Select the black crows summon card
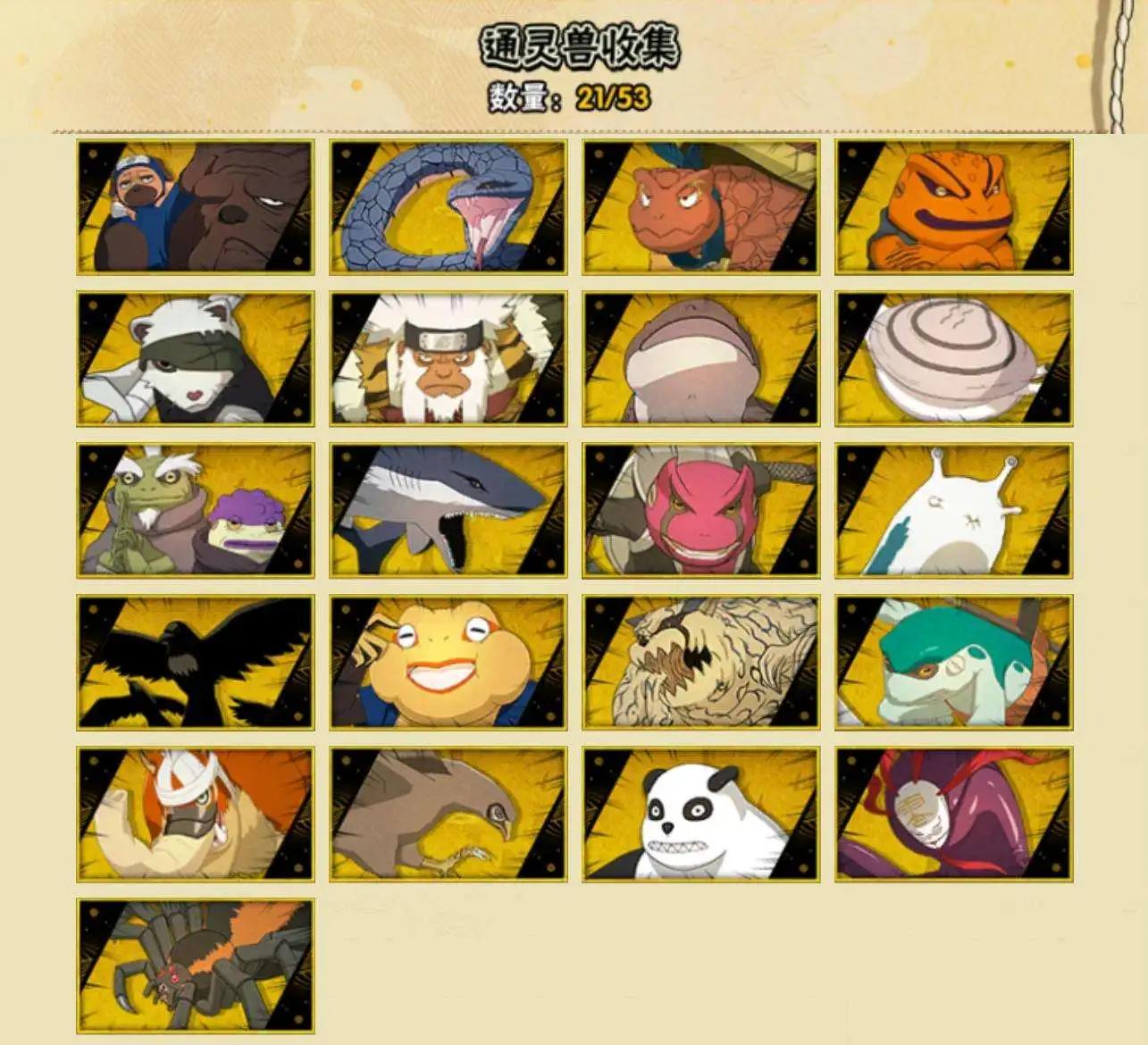Screen dimensions: 1148x1045 (x=195, y=662)
